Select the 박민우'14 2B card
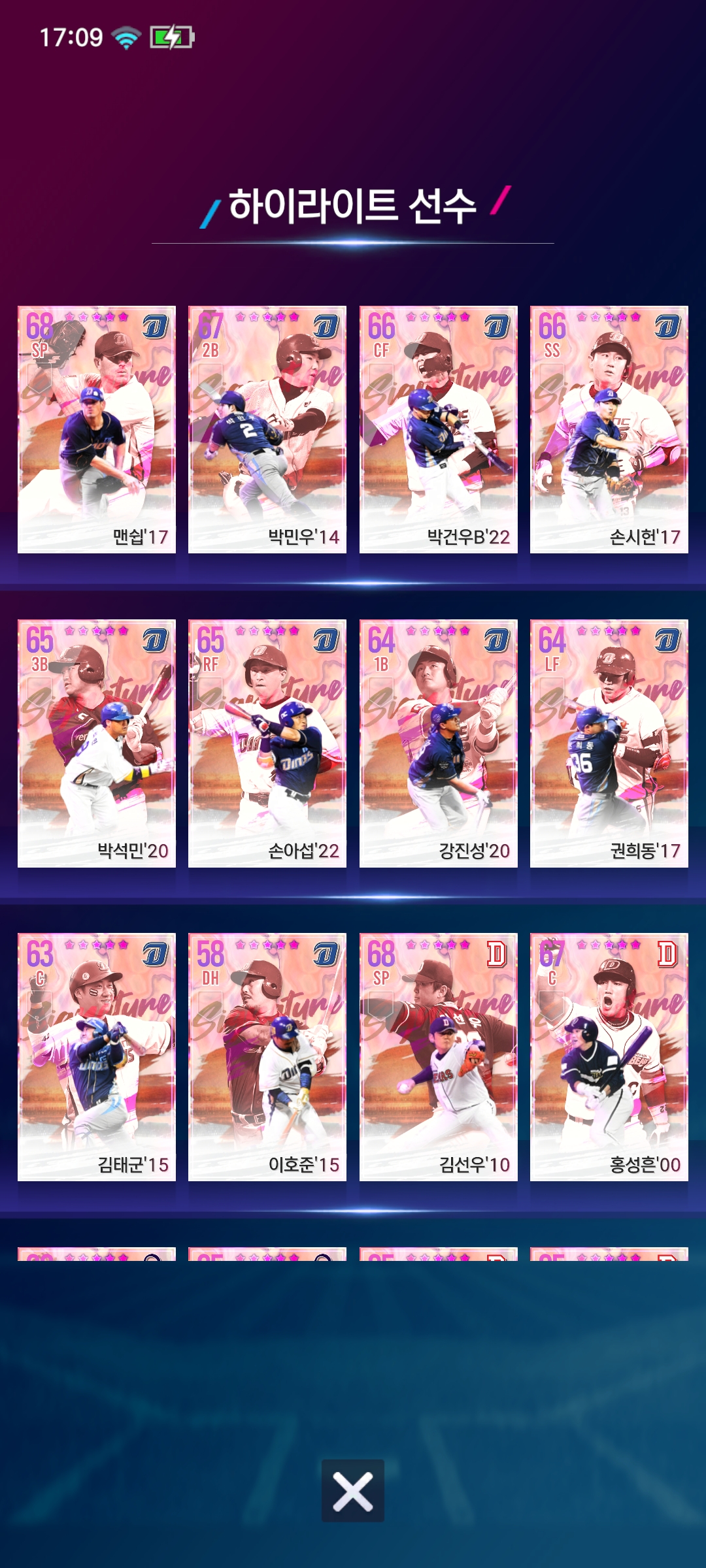706x1568 pixels. click(x=267, y=429)
